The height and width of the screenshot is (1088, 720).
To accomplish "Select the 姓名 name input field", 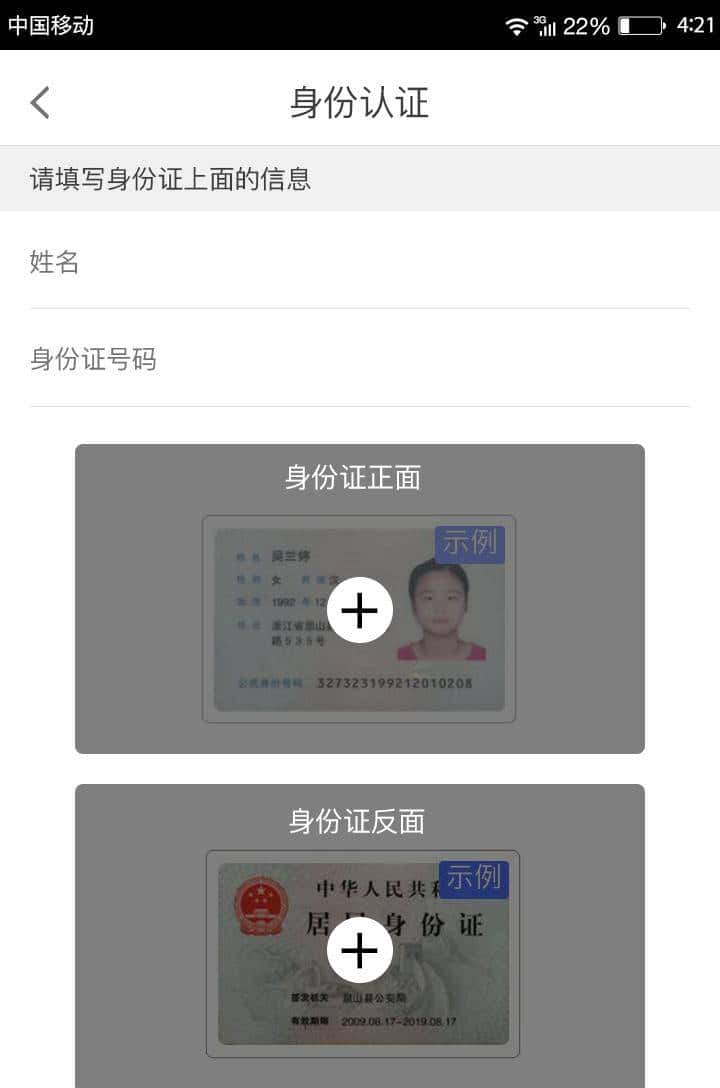I will (360, 263).
